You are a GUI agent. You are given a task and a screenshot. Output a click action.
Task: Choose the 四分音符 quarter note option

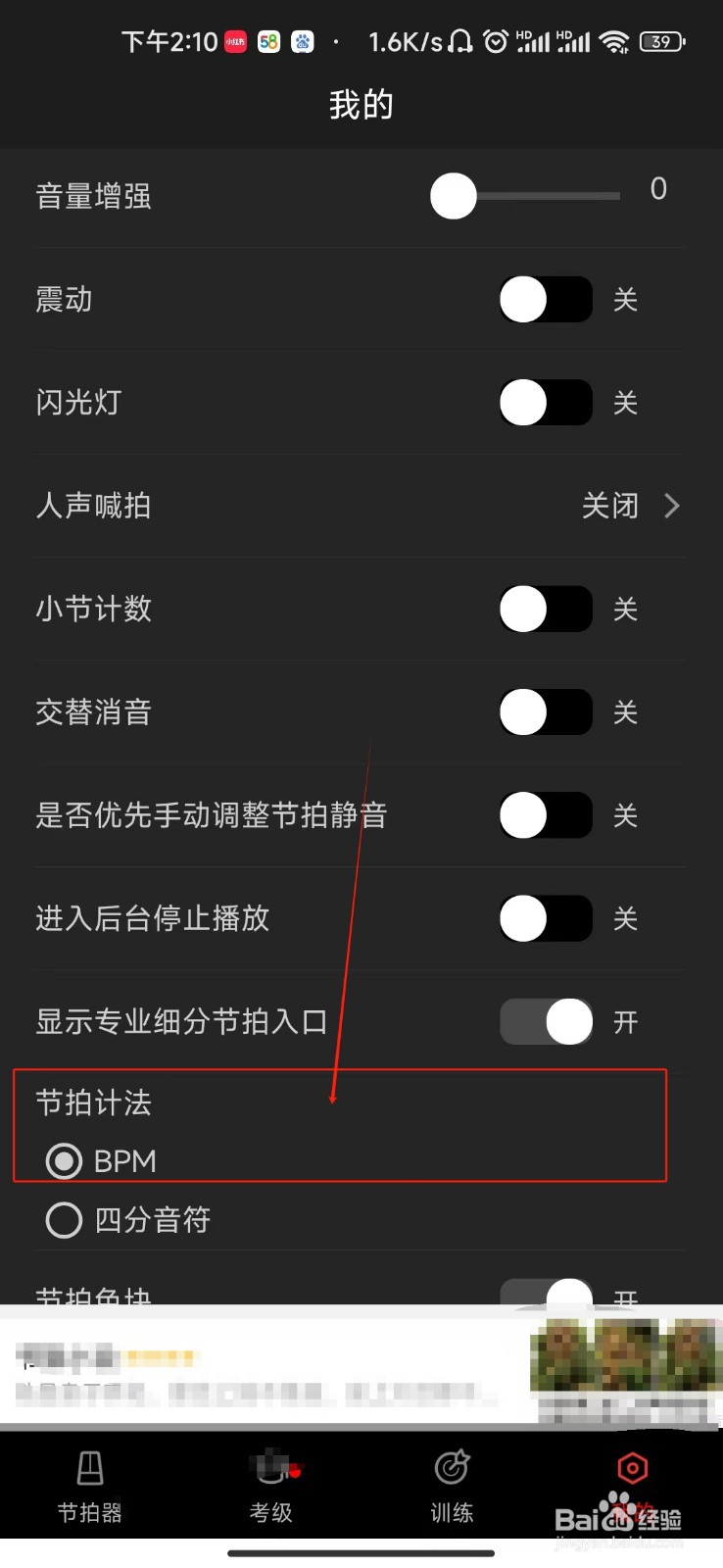click(64, 1220)
